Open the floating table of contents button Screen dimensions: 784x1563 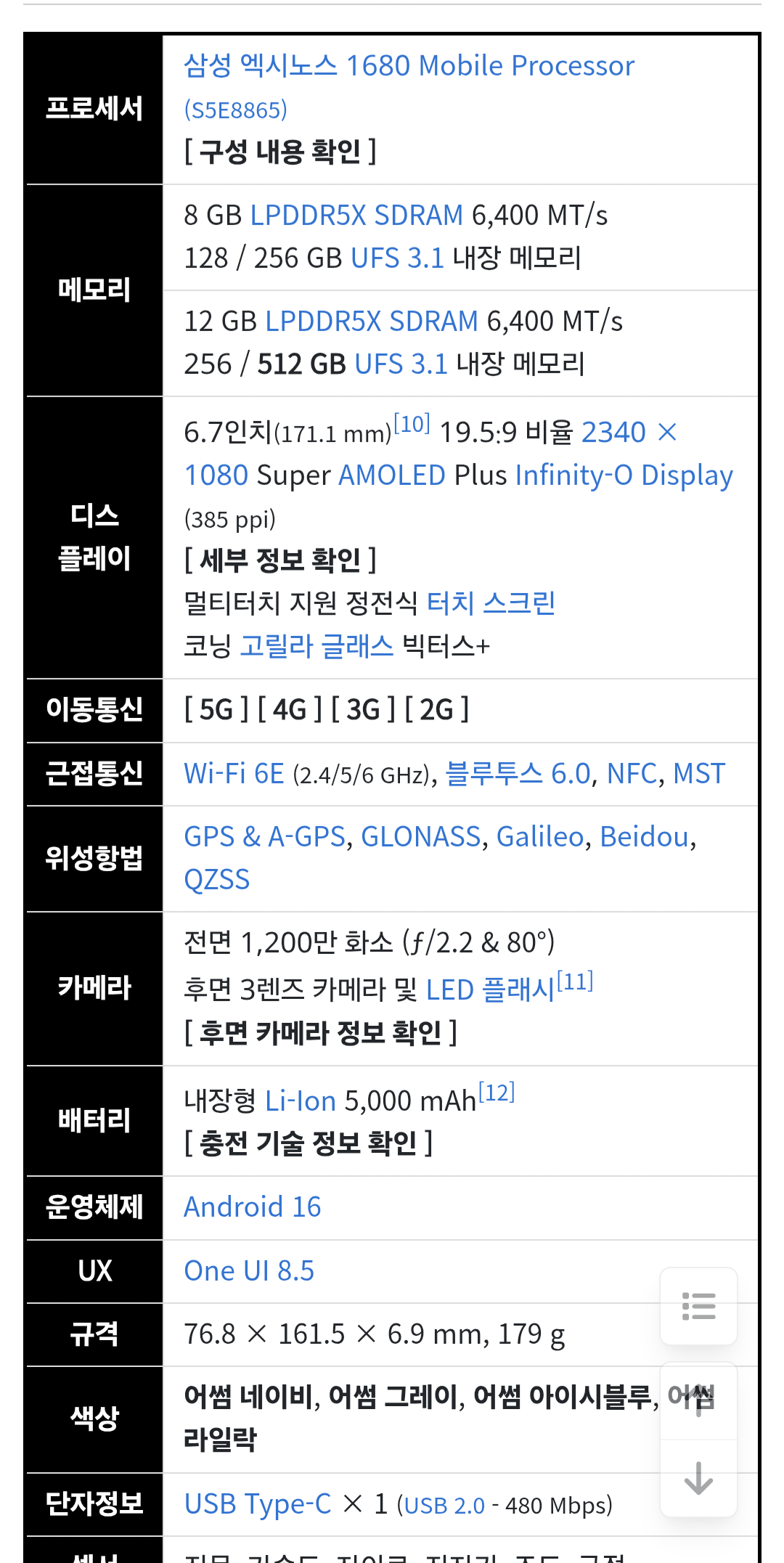tap(698, 1306)
